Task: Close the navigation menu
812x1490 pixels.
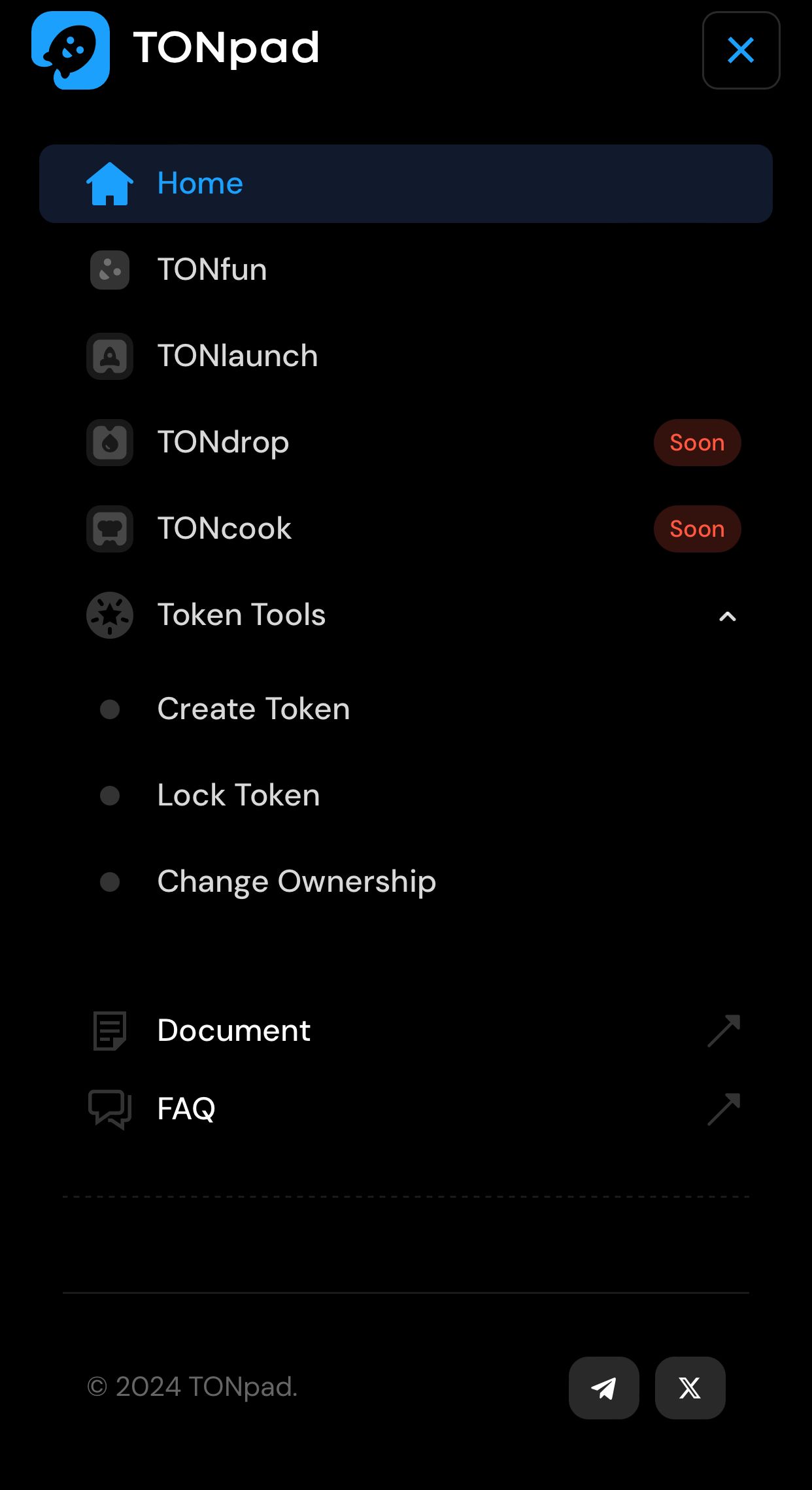Action: tap(741, 50)
